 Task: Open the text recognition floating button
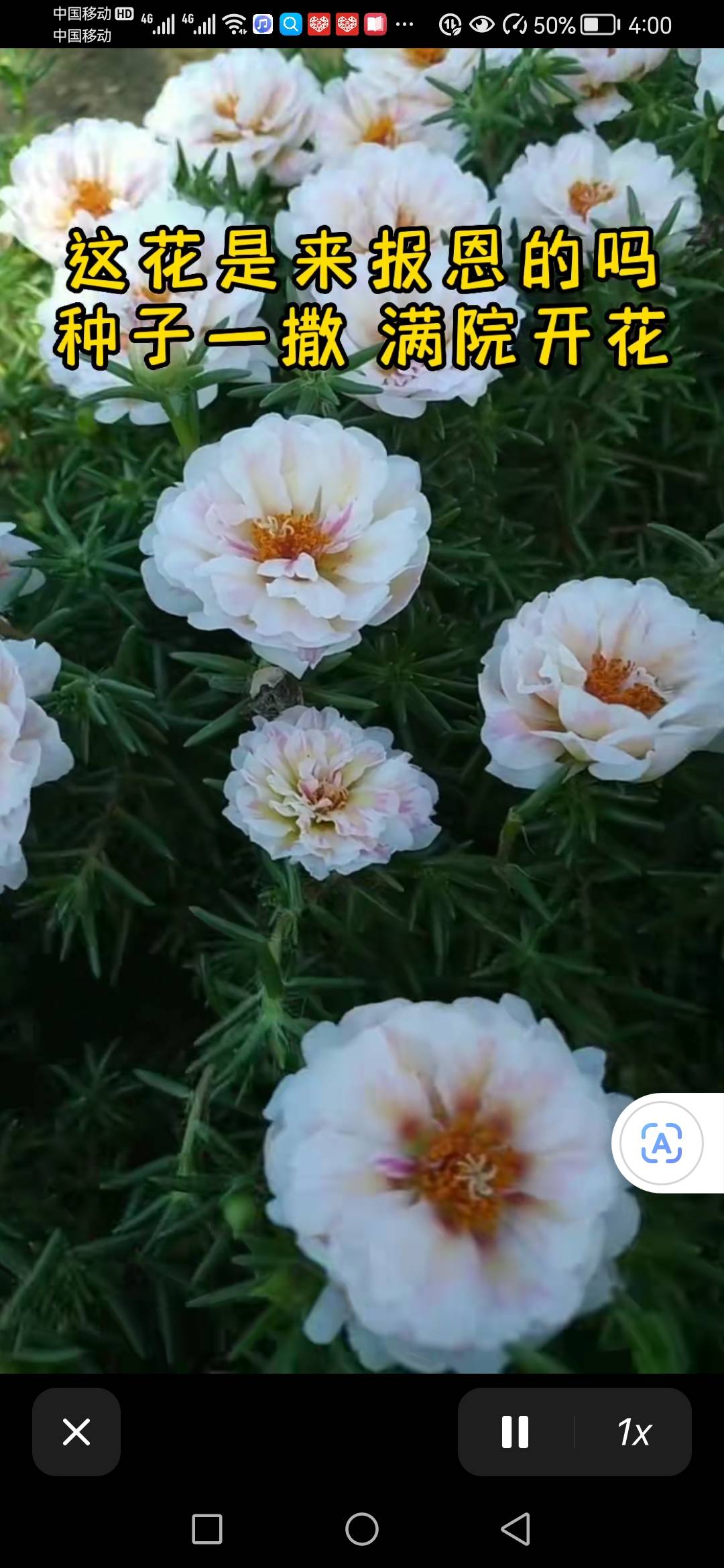(x=662, y=1142)
